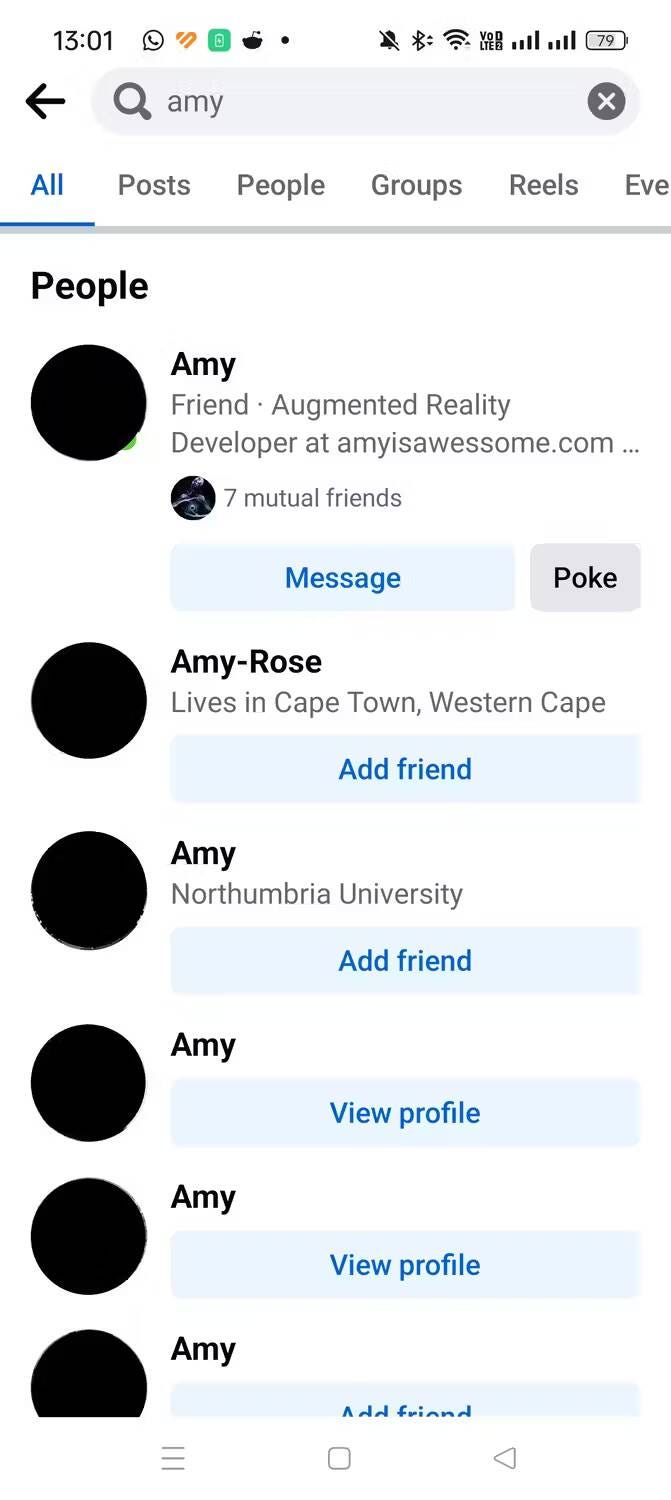Clear the search text "amy"

point(606,101)
